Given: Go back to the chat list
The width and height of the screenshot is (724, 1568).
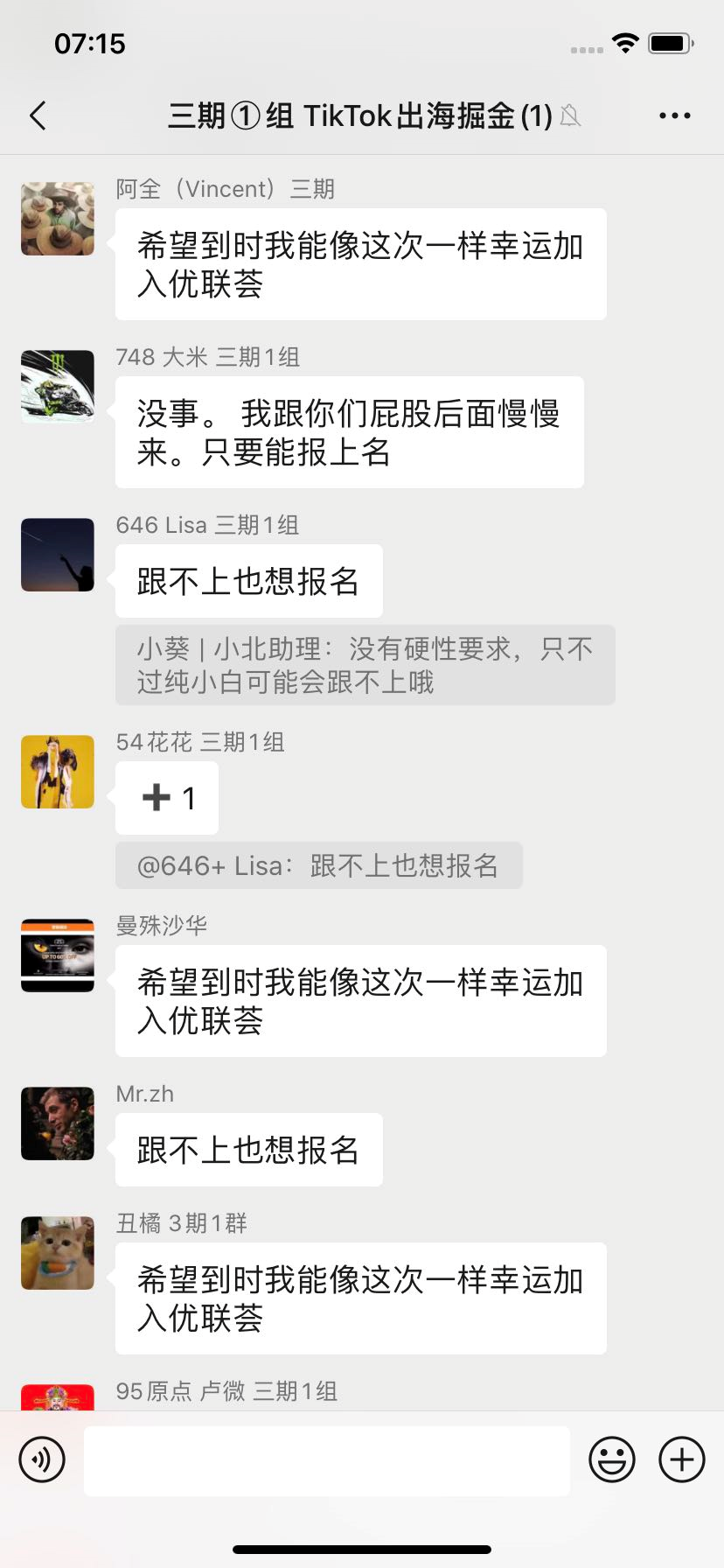Looking at the screenshot, I should 38,115.
